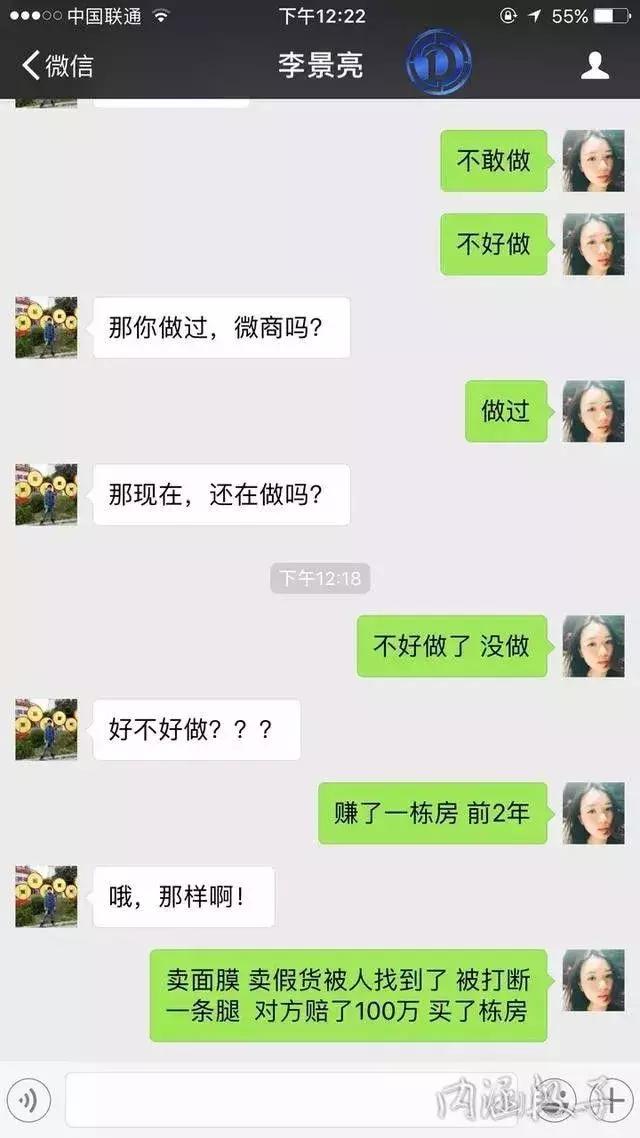Tap contact avatar beside 哦，那样啊！
The width and height of the screenshot is (640, 1138).
(46, 896)
